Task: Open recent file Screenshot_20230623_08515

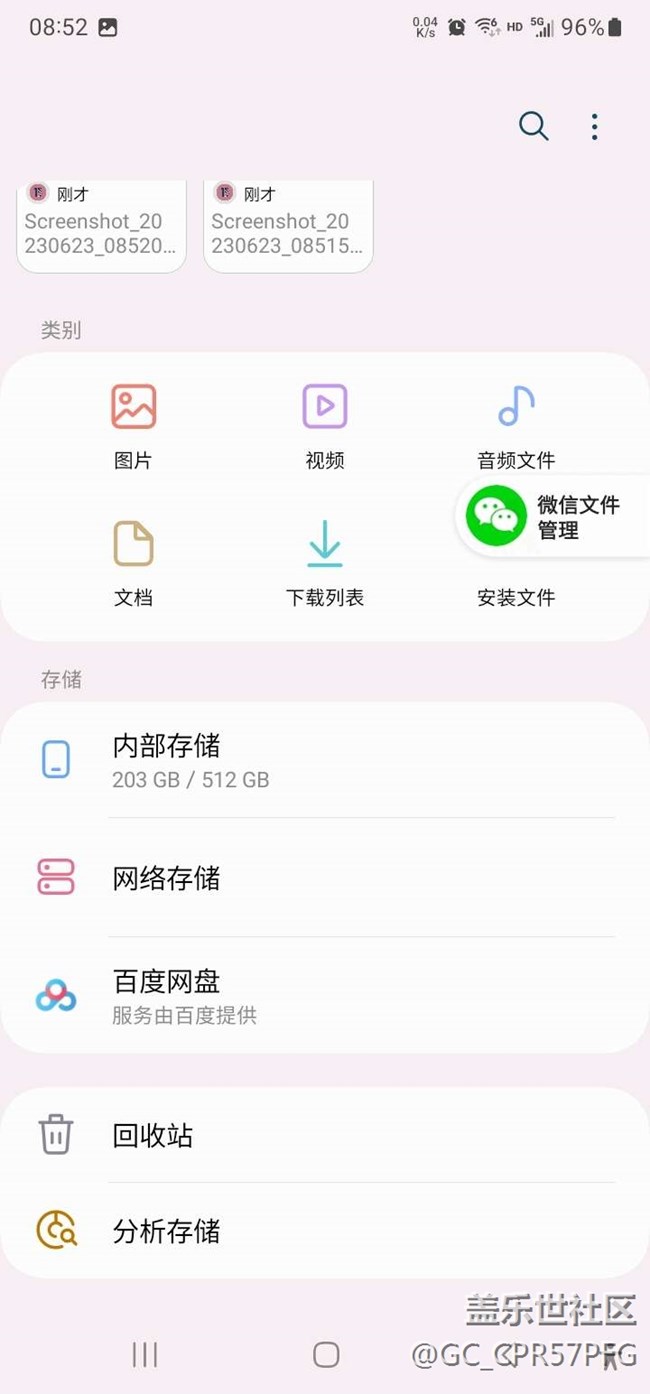Action: (288, 226)
